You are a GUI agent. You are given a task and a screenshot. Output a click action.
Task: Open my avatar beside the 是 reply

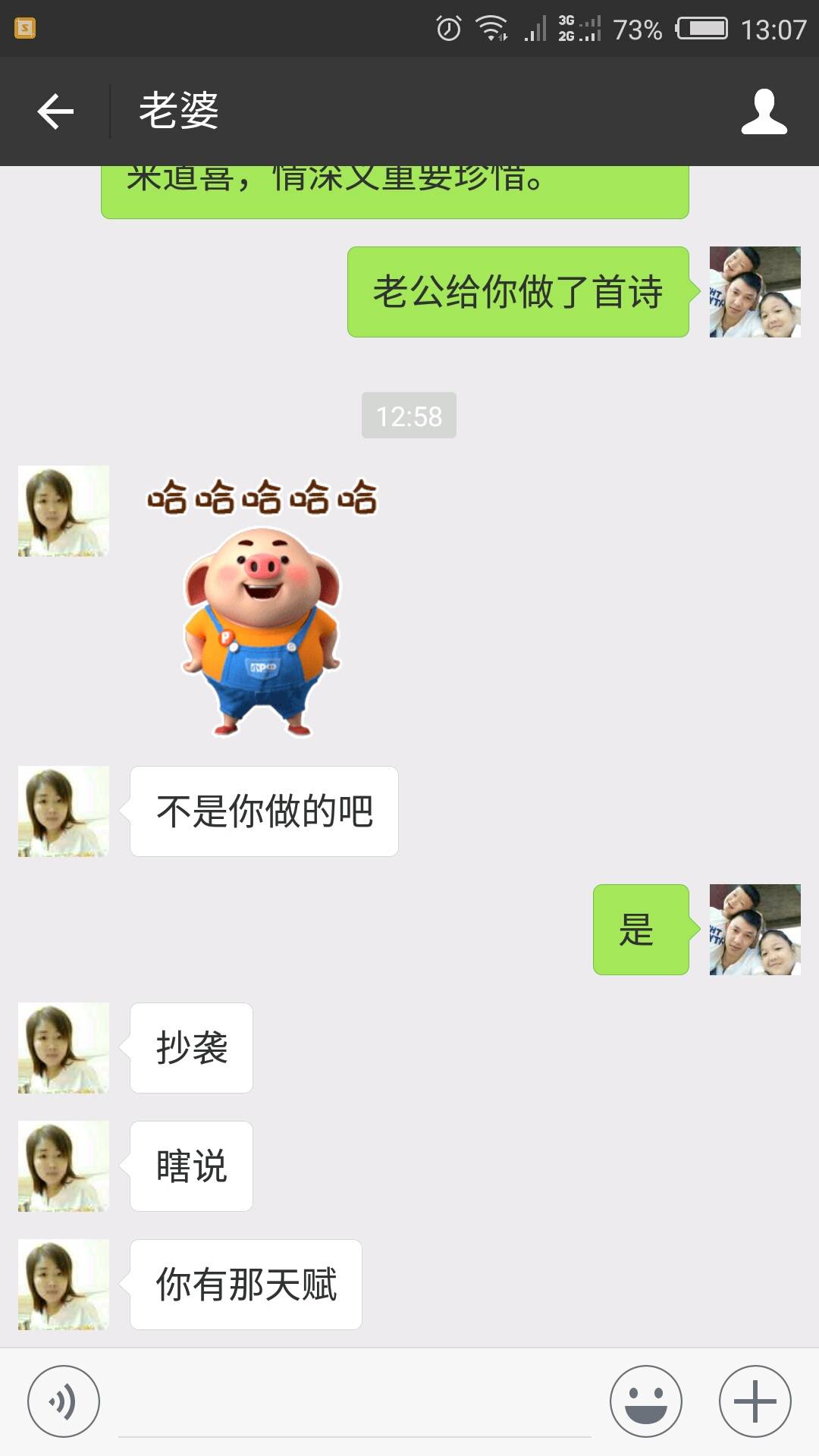pos(755,930)
